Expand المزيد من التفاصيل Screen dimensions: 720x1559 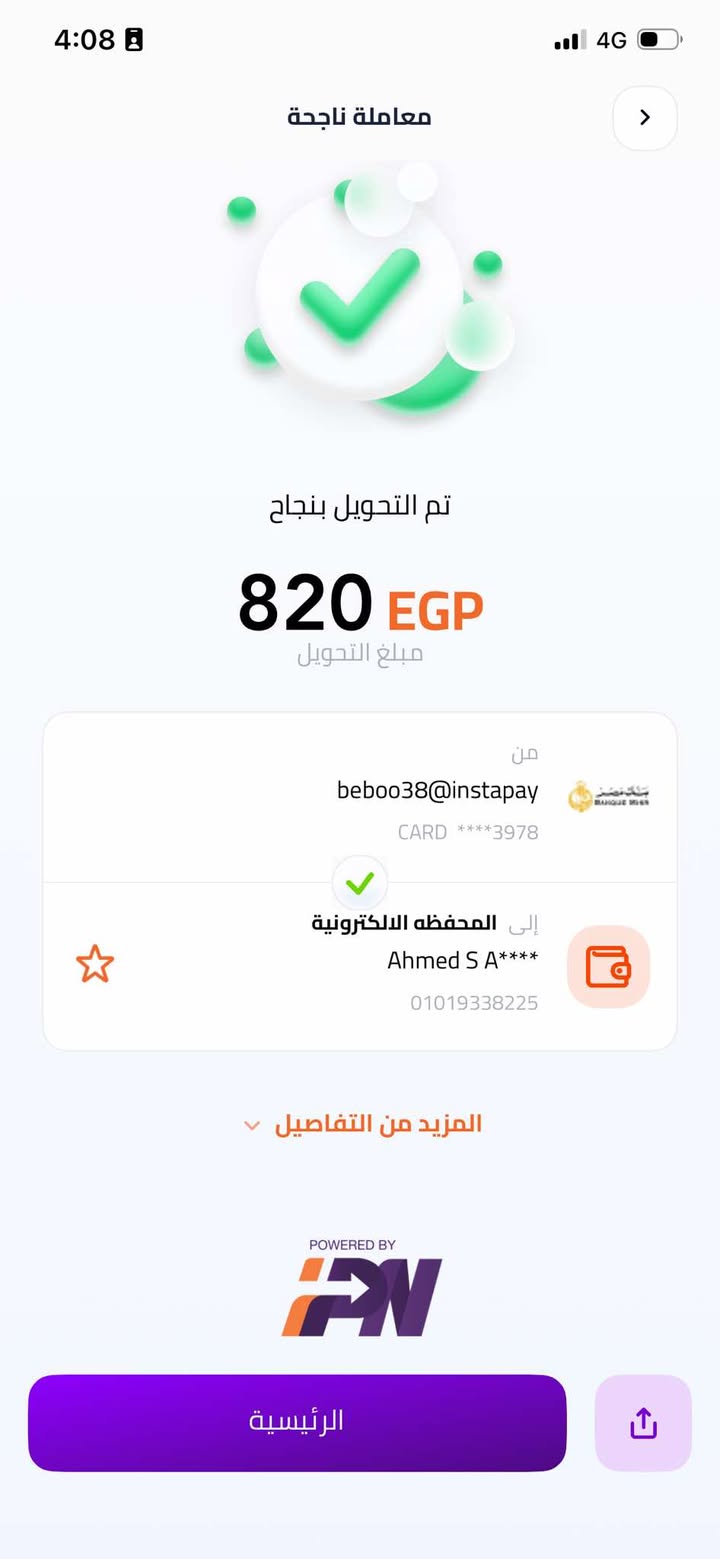[x=363, y=1124]
